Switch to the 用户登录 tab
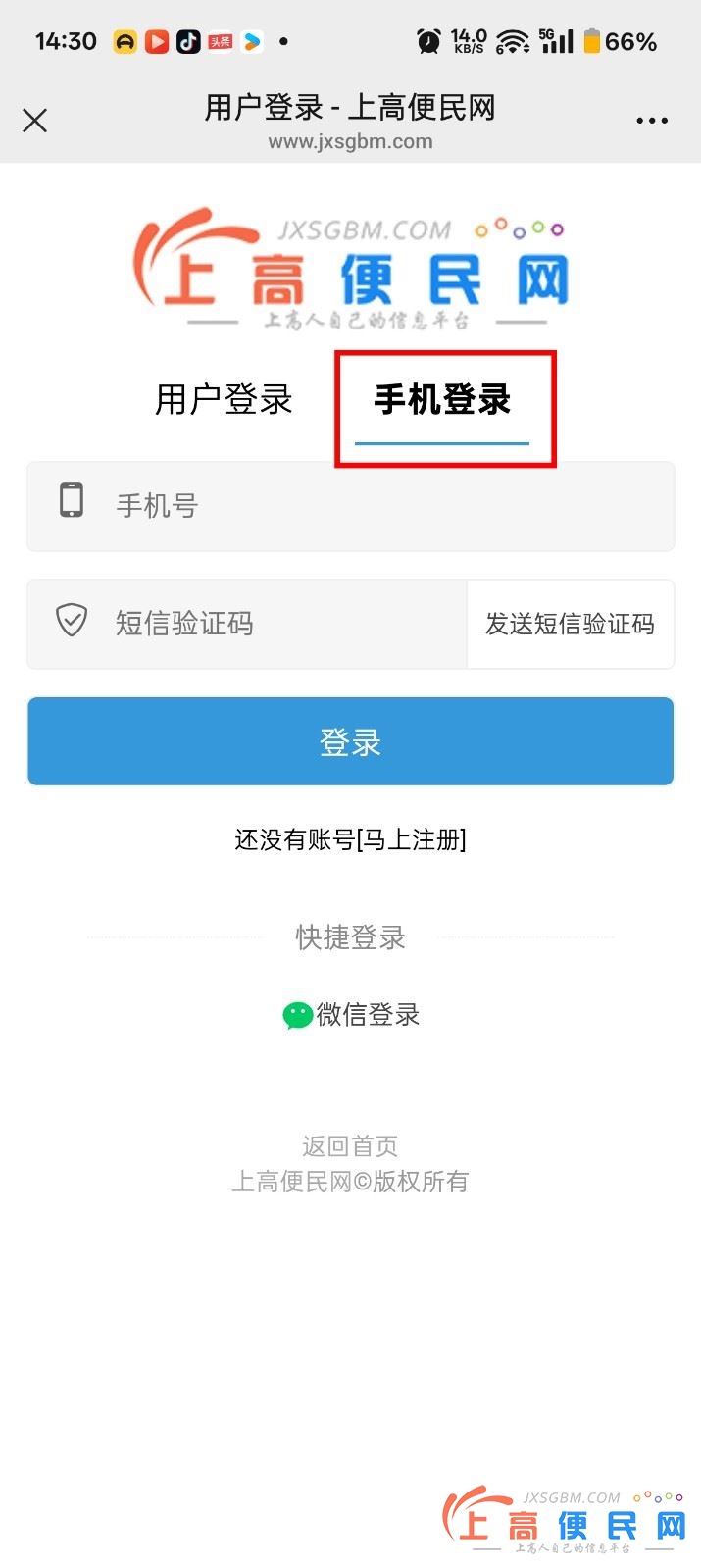 (x=224, y=400)
